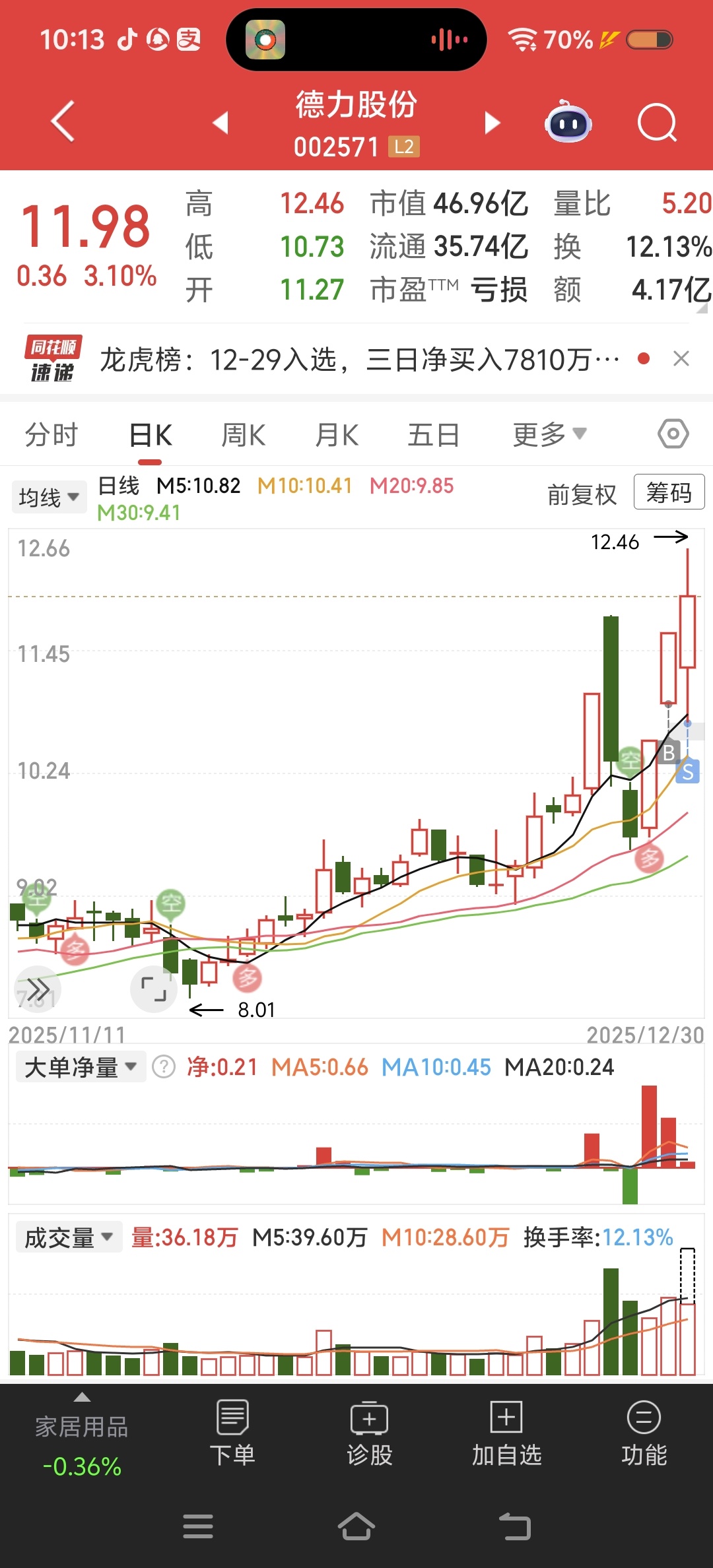Expand the 更多 chart periods menu
The height and width of the screenshot is (1568, 713).
549,435
